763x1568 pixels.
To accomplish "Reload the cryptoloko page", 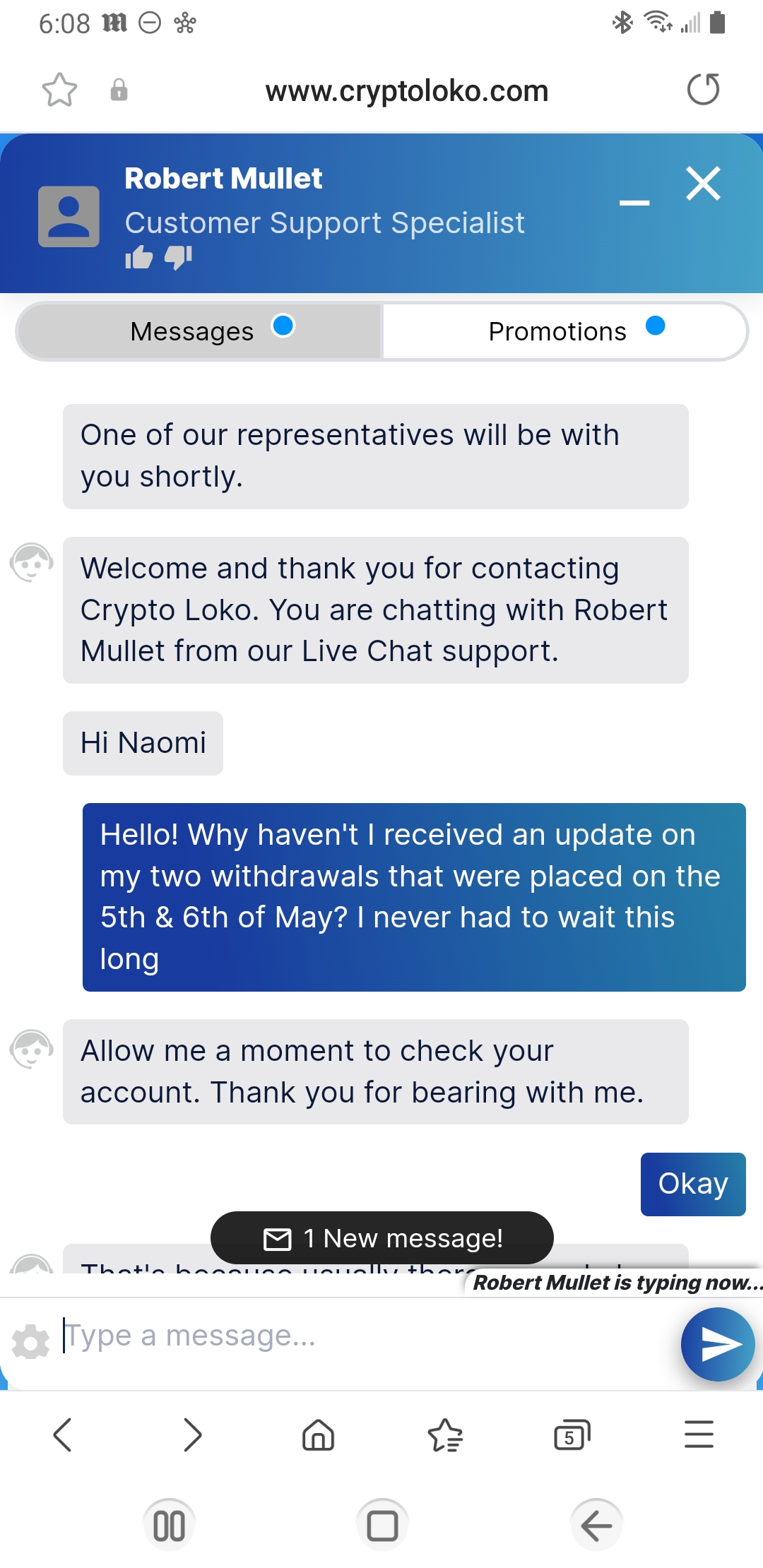I will pos(703,90).
